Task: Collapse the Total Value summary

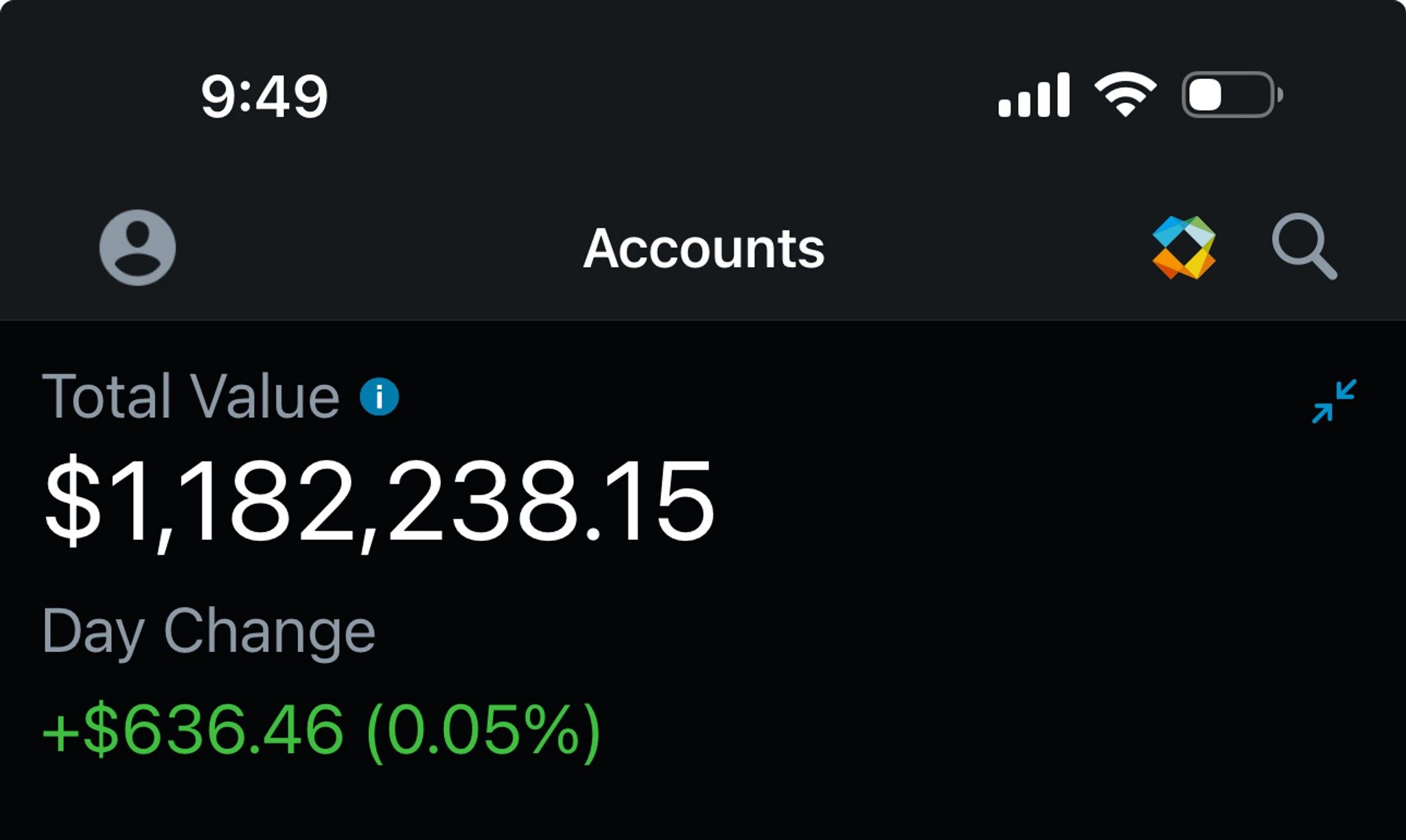Action: click(x=1334, y=401)
